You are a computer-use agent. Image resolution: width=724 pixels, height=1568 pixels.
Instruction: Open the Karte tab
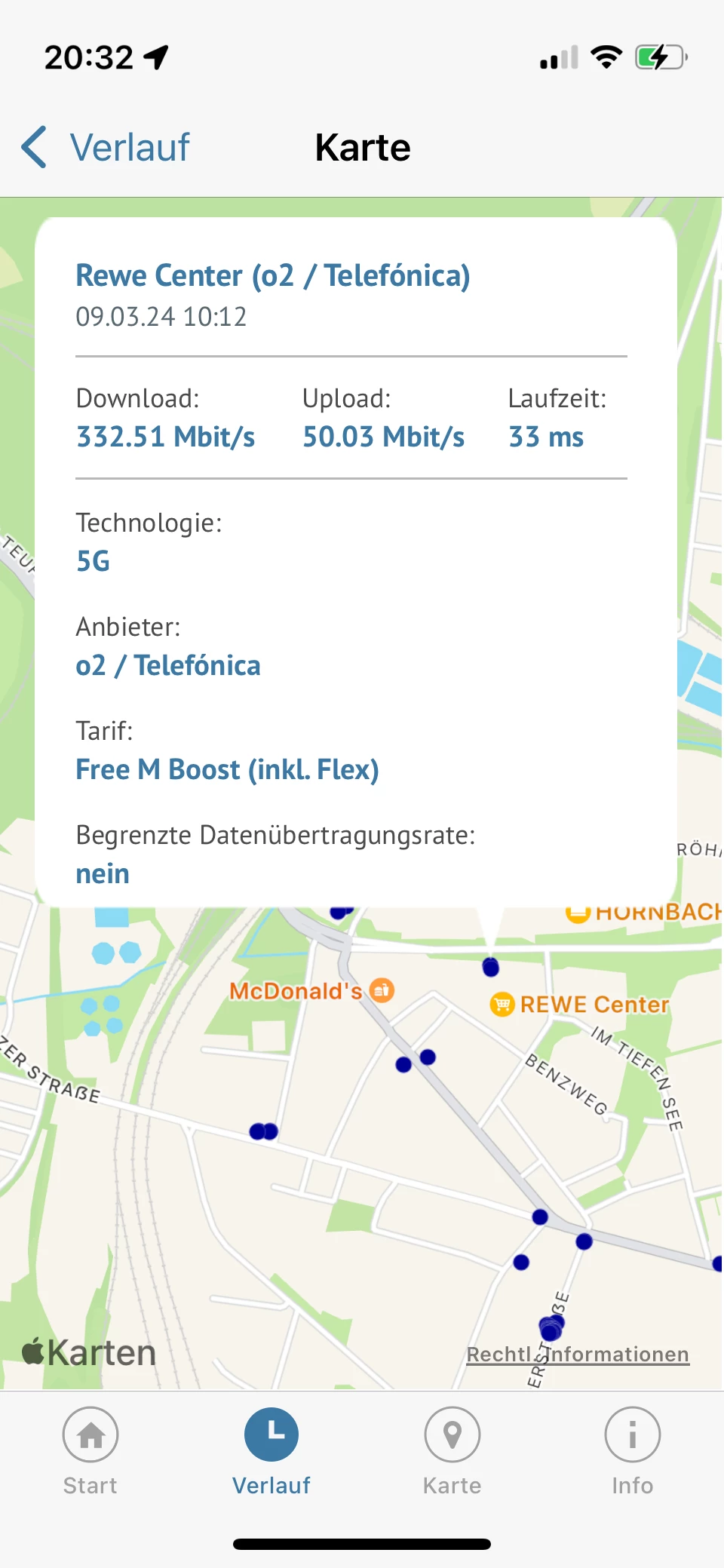[452, 1450]
